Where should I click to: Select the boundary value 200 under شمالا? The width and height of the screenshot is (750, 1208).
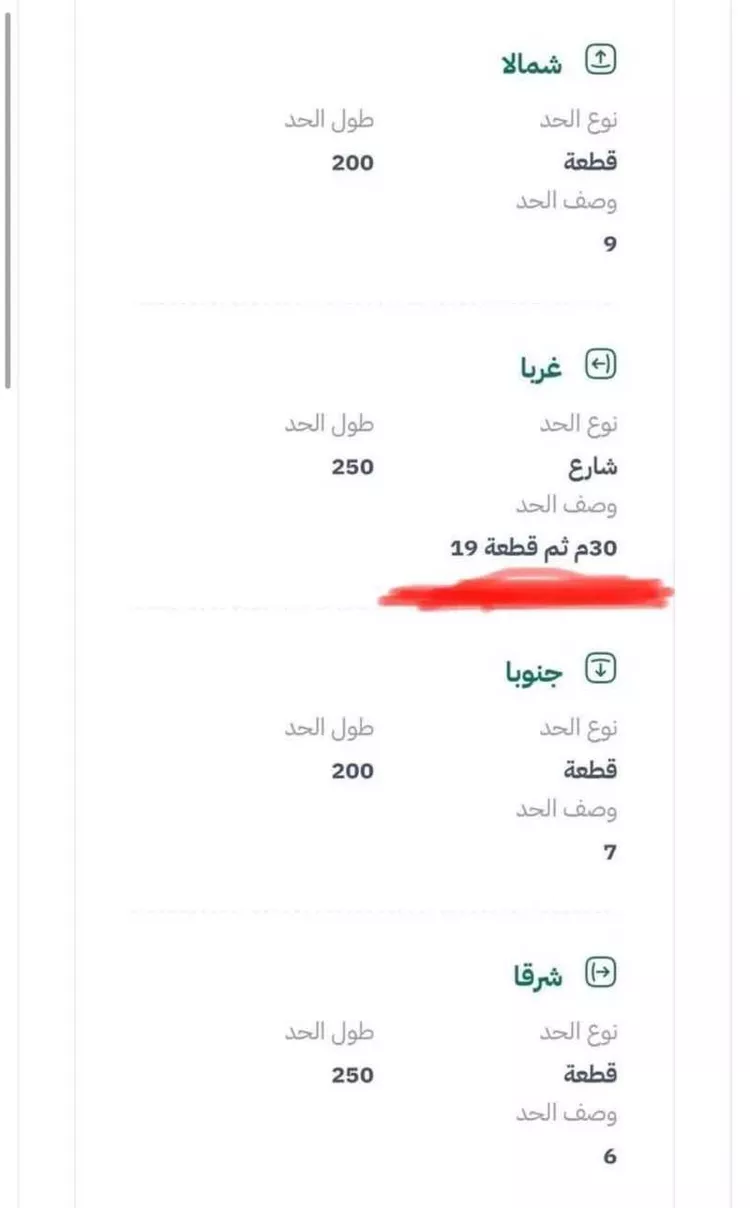coord(354,162)
